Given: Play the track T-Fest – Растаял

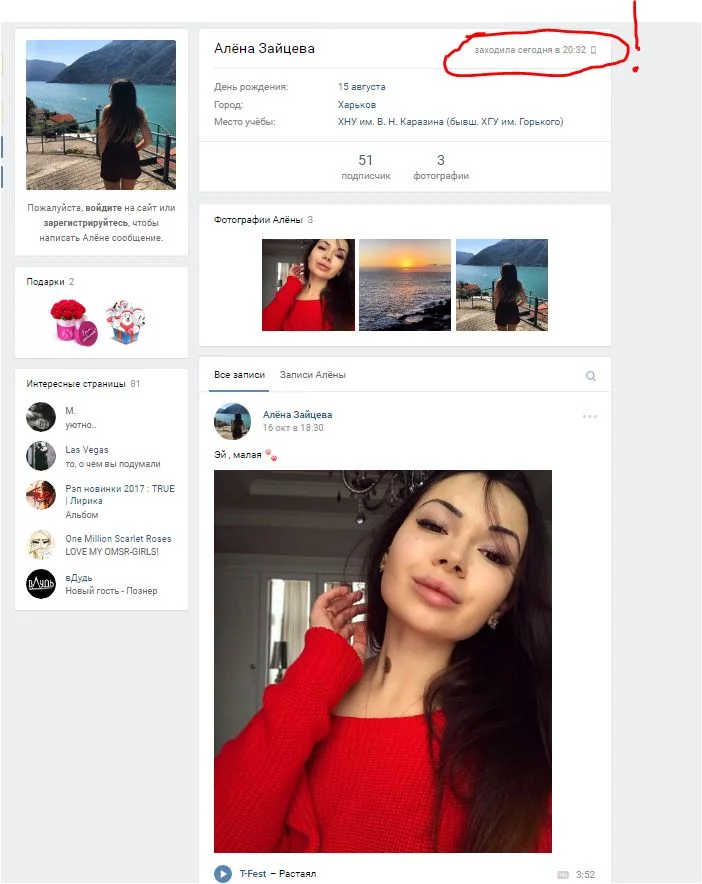Looking at the screenshot, I should click(222, 874).
